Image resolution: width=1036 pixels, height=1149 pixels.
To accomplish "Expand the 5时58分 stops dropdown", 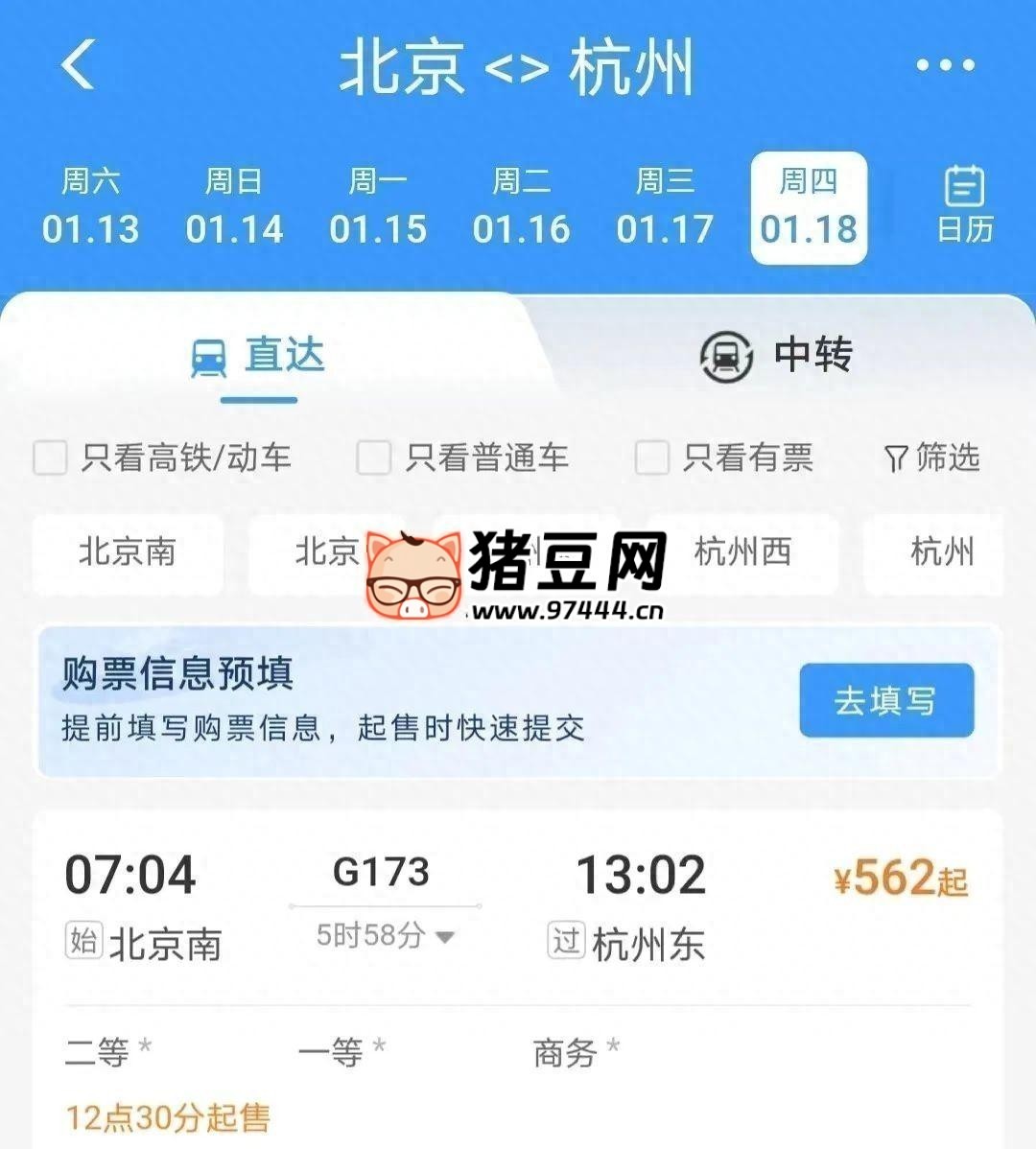I will coord(385,935).
